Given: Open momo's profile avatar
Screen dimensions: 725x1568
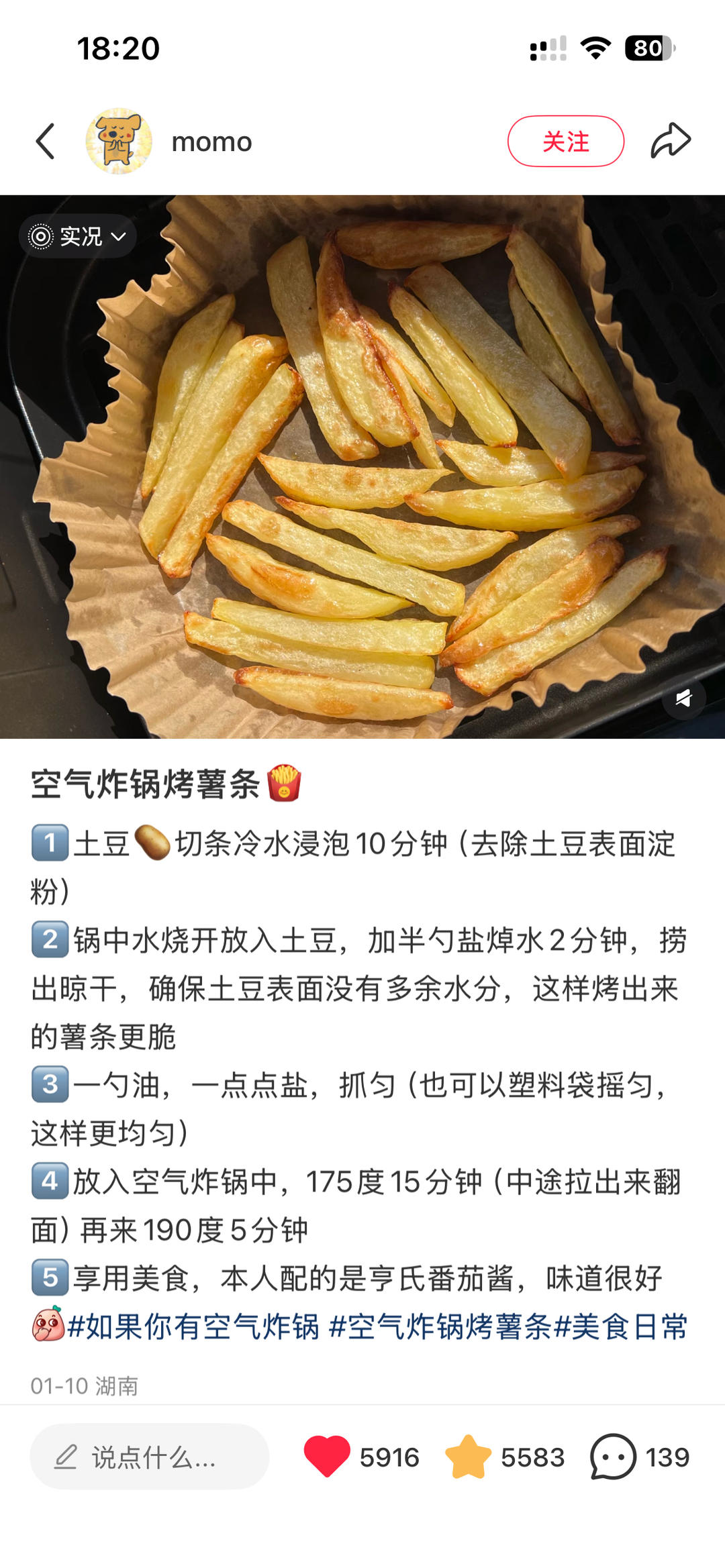Looking at the screenshot, I should click(119, 142).
